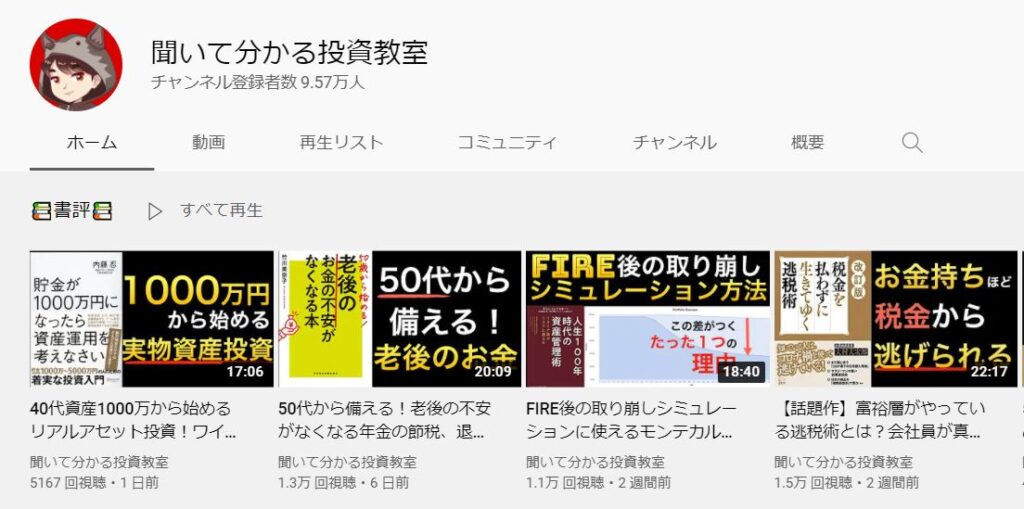Open the 再生リスト tab

(x=341, y=143)
